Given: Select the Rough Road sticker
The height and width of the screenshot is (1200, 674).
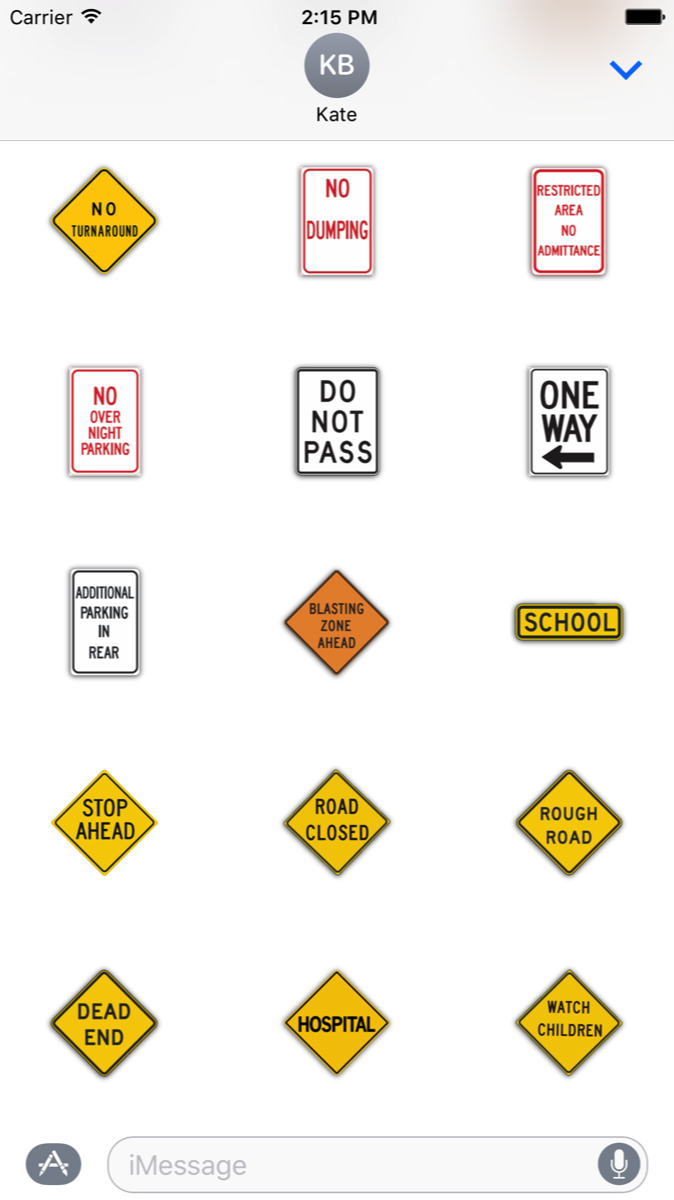Looking at the screenshot, I should pyautogui.click(x=569, y=822).
